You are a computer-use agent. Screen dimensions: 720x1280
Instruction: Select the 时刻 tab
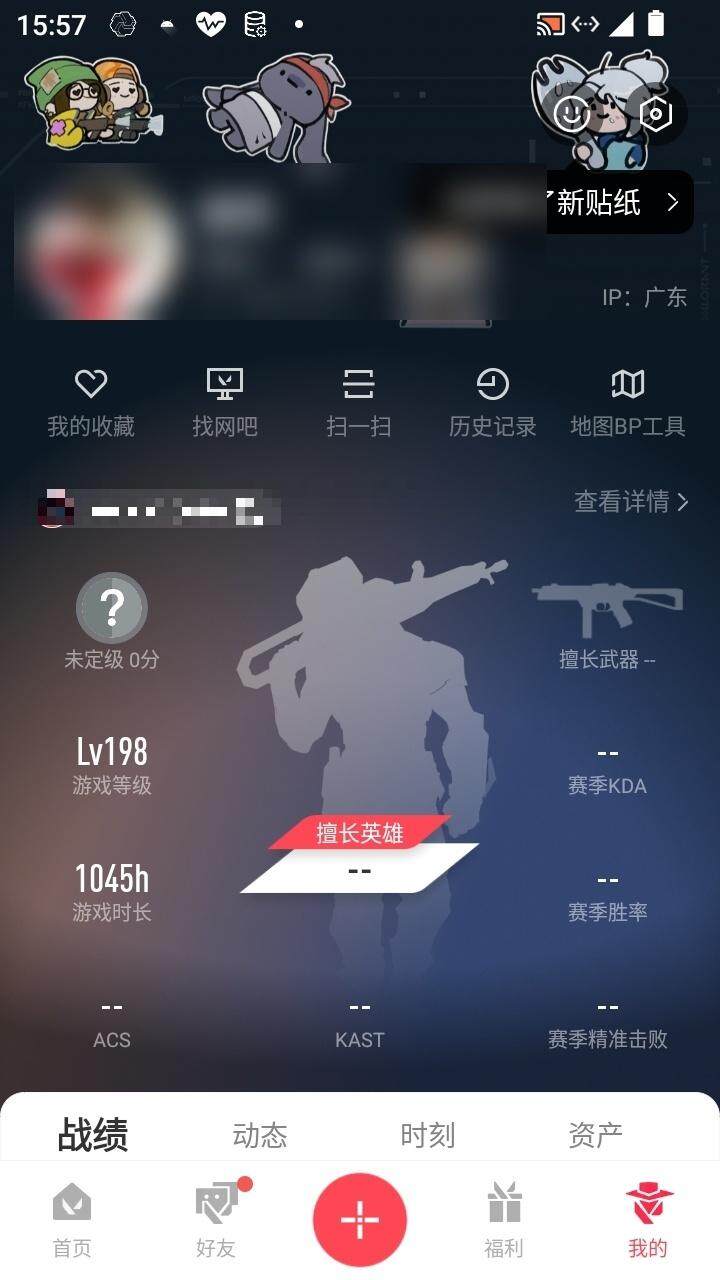pyautogui.click(x=428, y=1135)
